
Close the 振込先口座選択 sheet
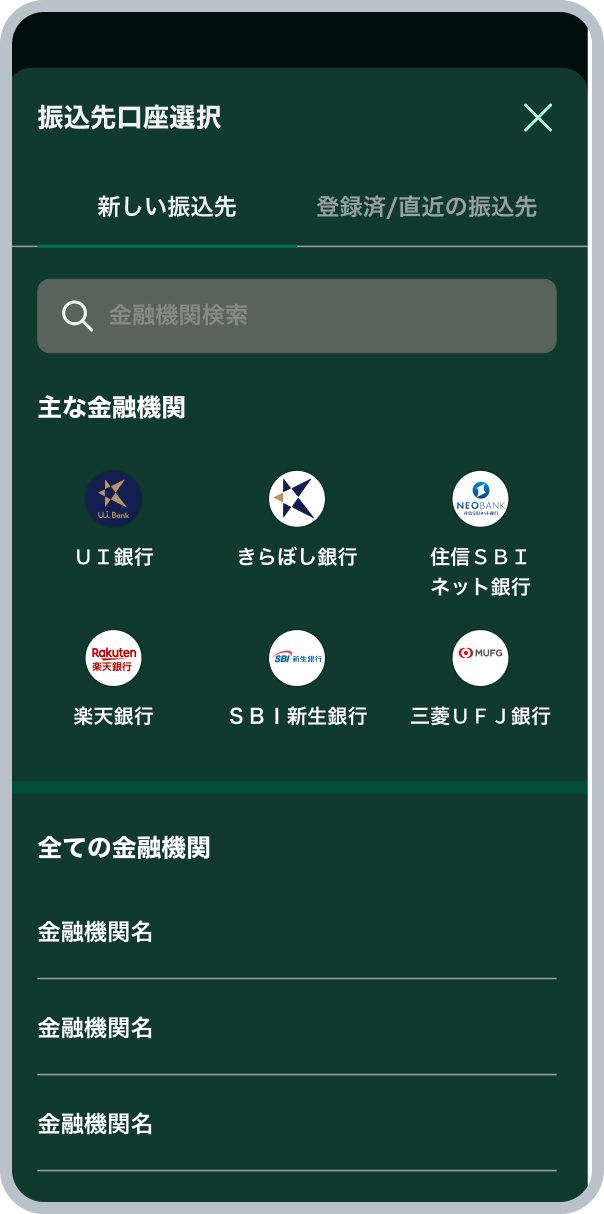click(538, 118)
